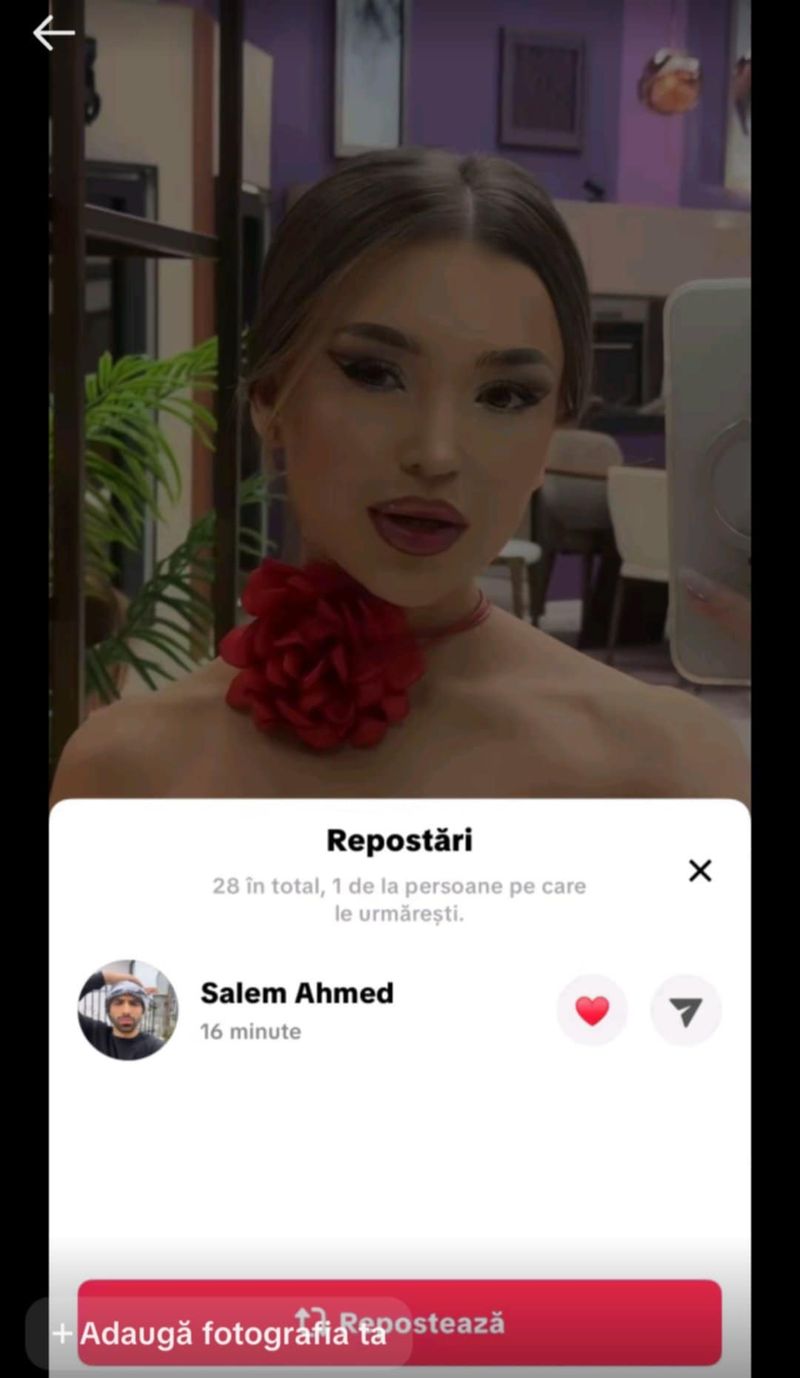Screen dimensions: 800x1378
Task: Close the Repostări sheet
Action: [x=700, y=871]
